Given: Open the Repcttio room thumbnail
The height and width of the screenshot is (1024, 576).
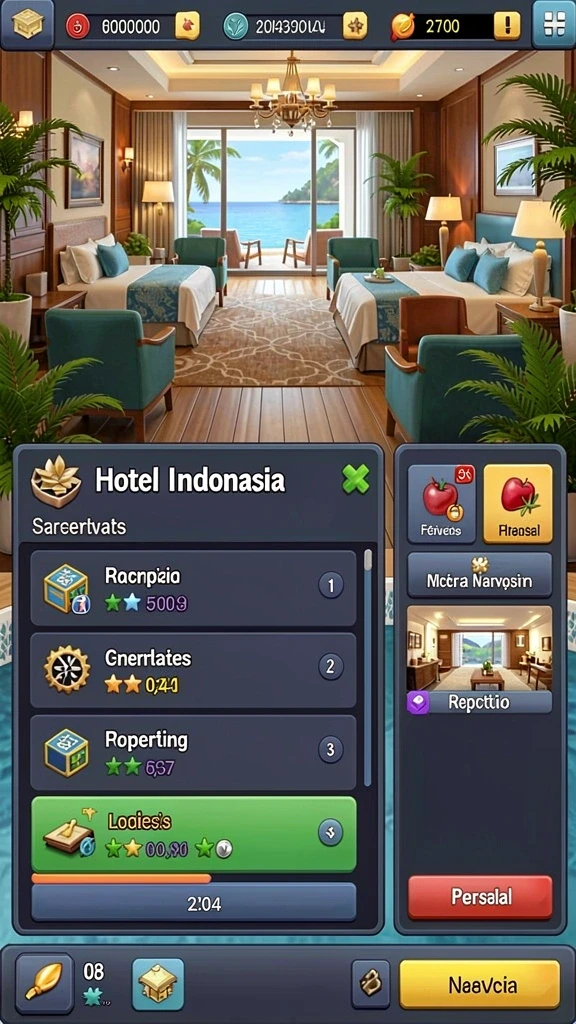Looking at the screenshot, I should click(x=479, y=659).
